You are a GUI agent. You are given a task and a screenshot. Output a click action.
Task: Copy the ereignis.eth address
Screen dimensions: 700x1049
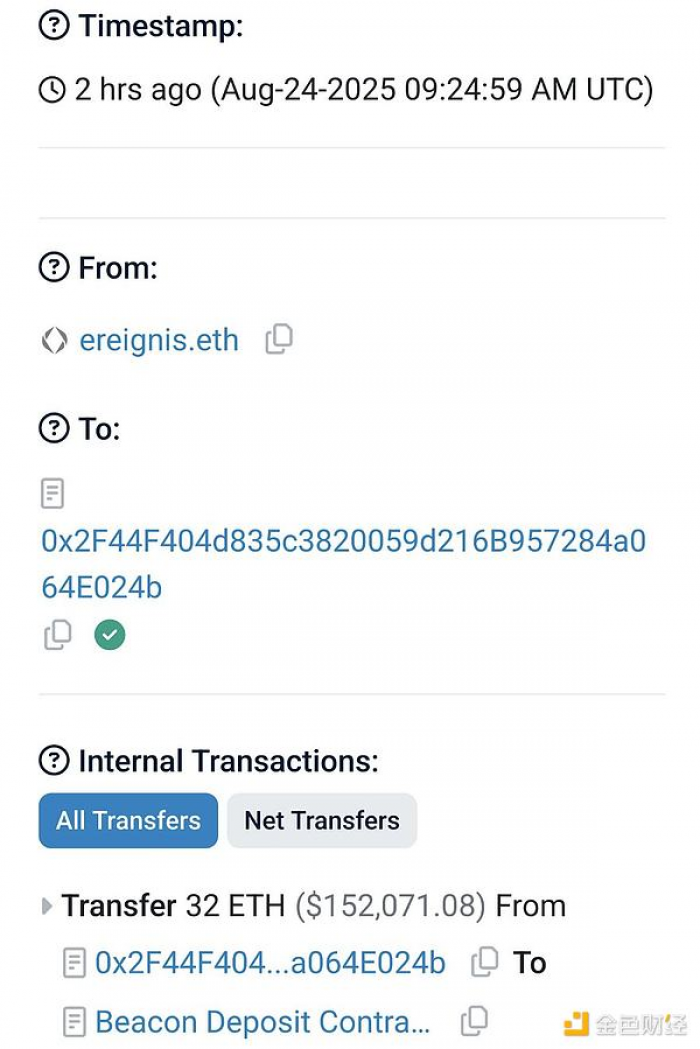279,340
